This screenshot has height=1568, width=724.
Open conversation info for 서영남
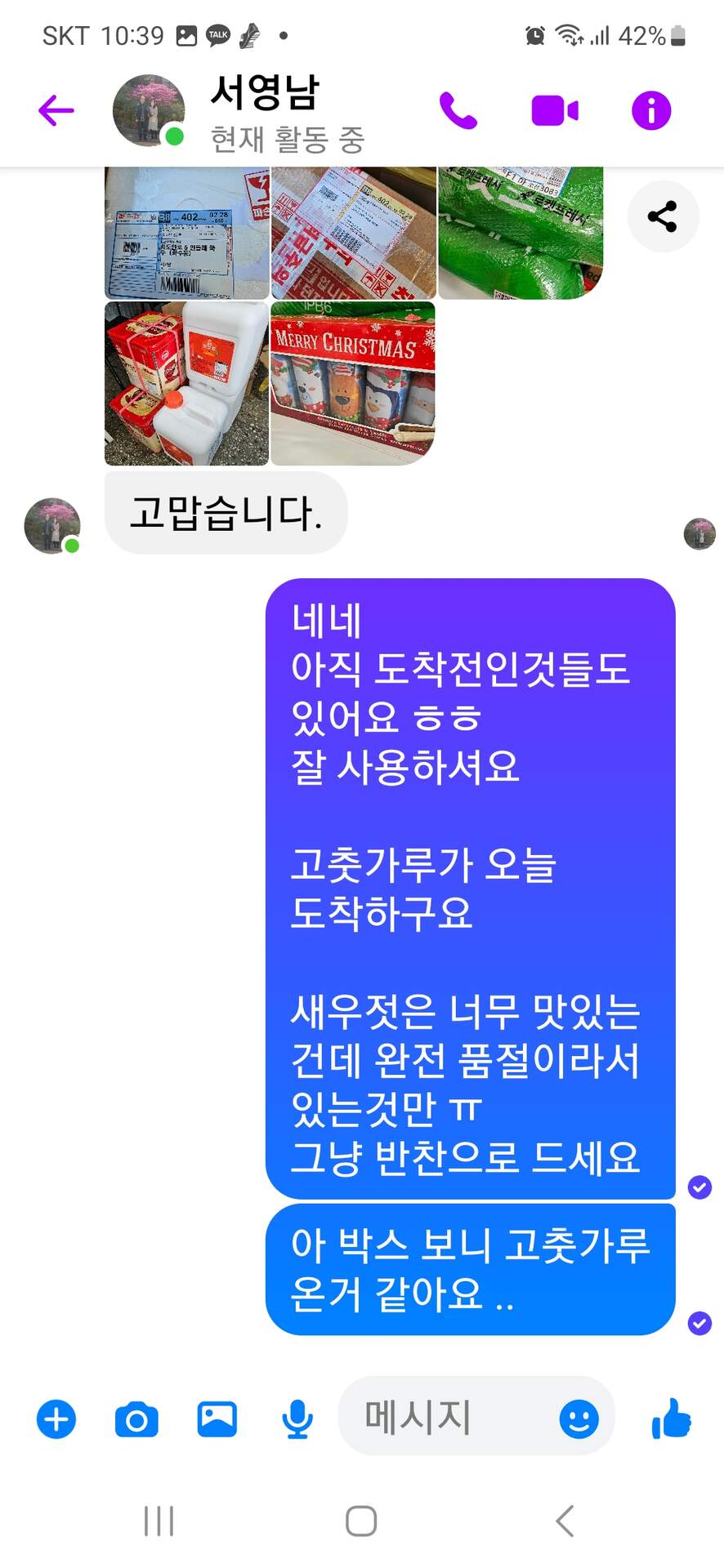tap(651, 110)
